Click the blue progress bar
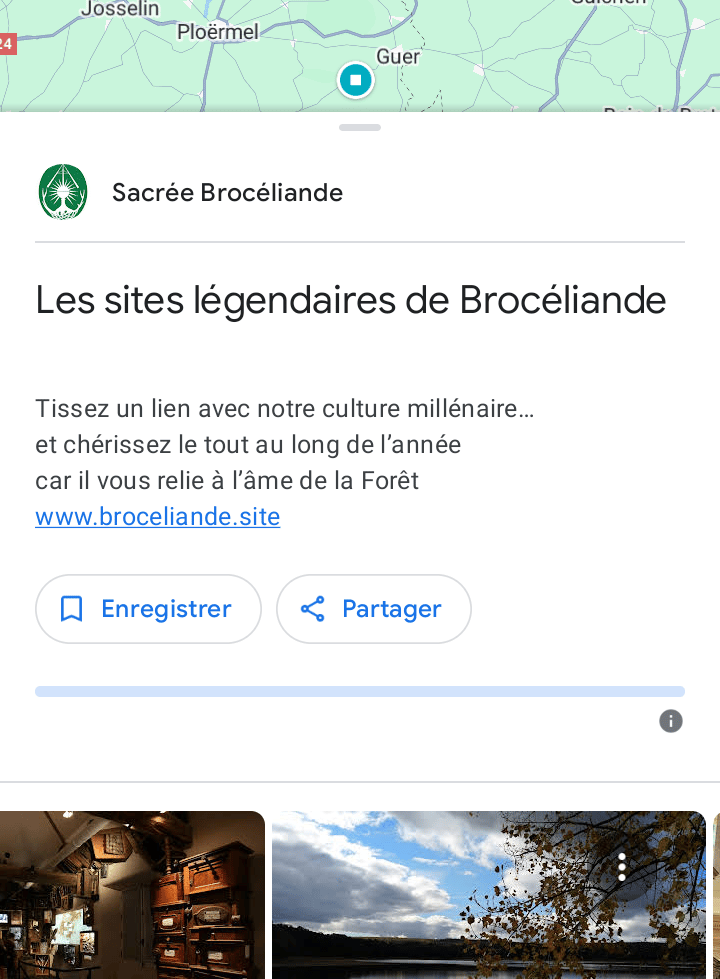The height and width of the screenshot is (979, 720). [x=360, y=691]
